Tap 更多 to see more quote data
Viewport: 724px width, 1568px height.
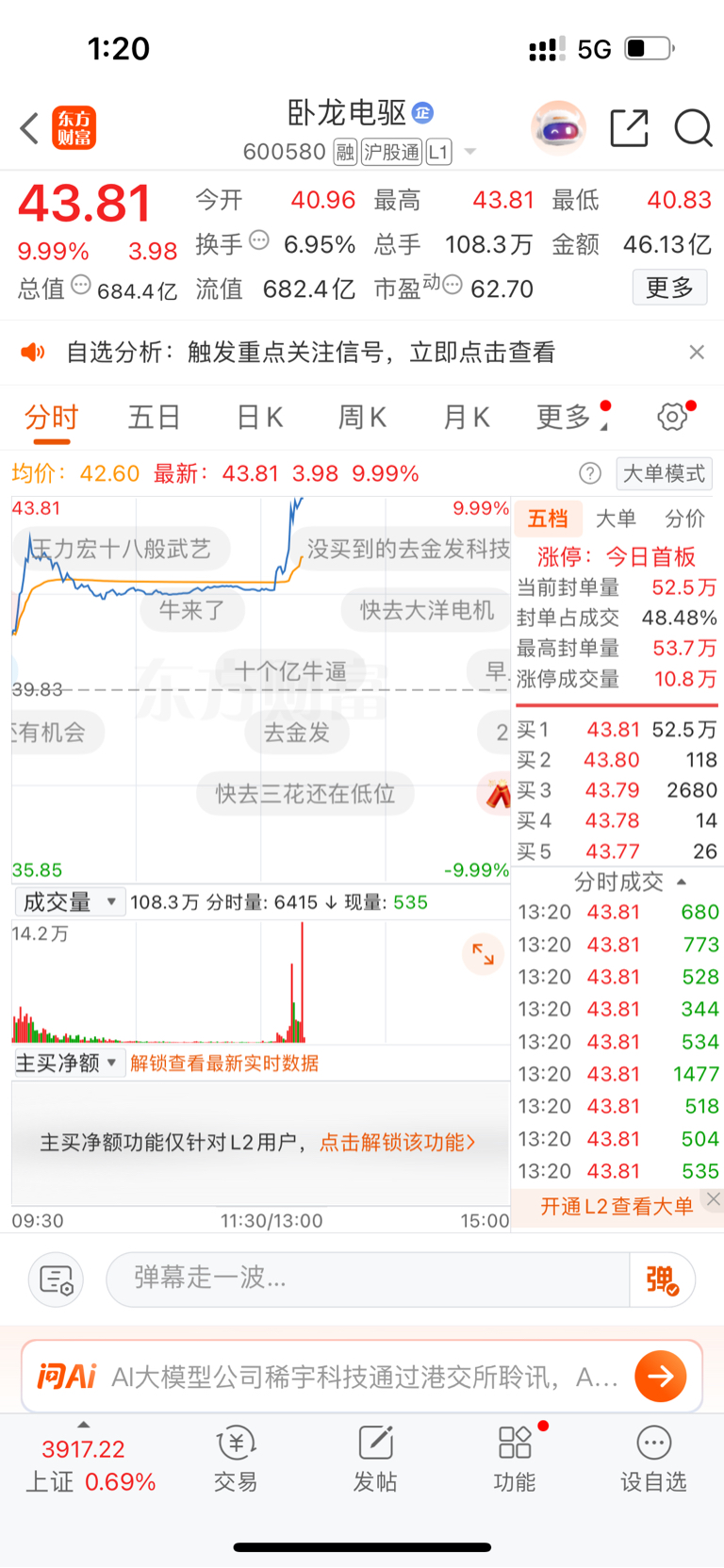[669, 288]
